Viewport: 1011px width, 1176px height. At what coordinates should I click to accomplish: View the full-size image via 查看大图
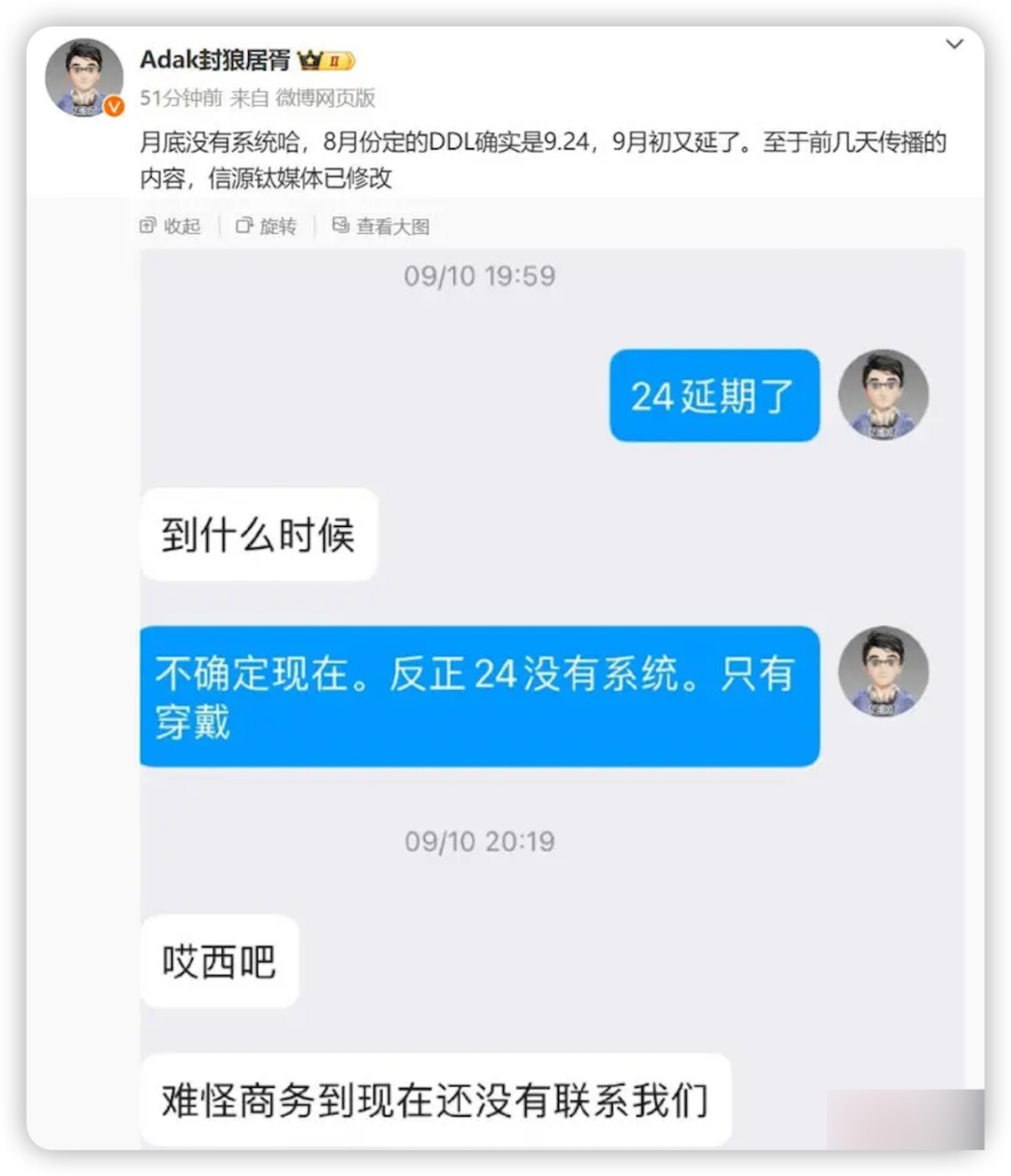(x=382, y=226)
